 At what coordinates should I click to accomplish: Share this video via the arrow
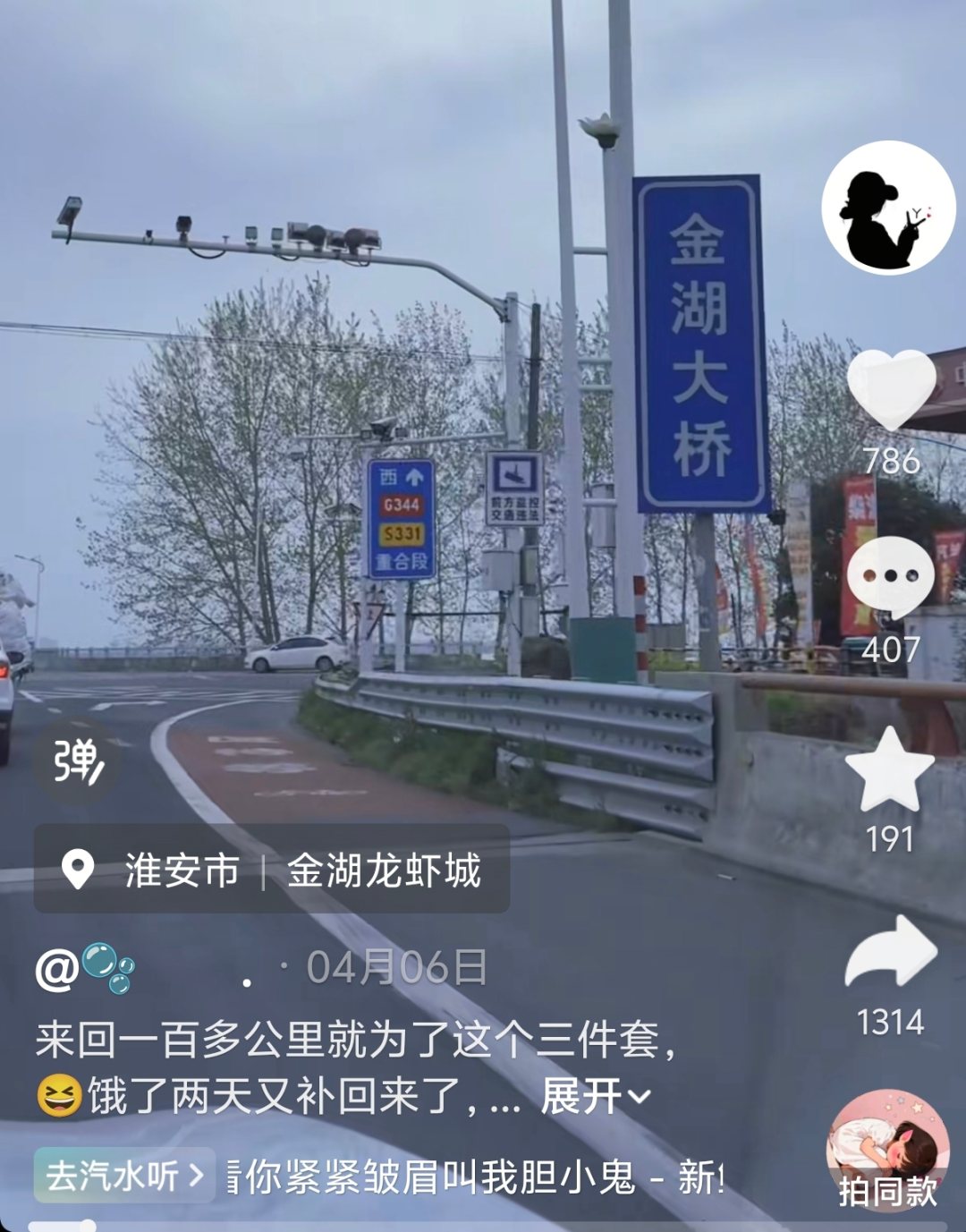pyautogui.click(x=891, y=952)
